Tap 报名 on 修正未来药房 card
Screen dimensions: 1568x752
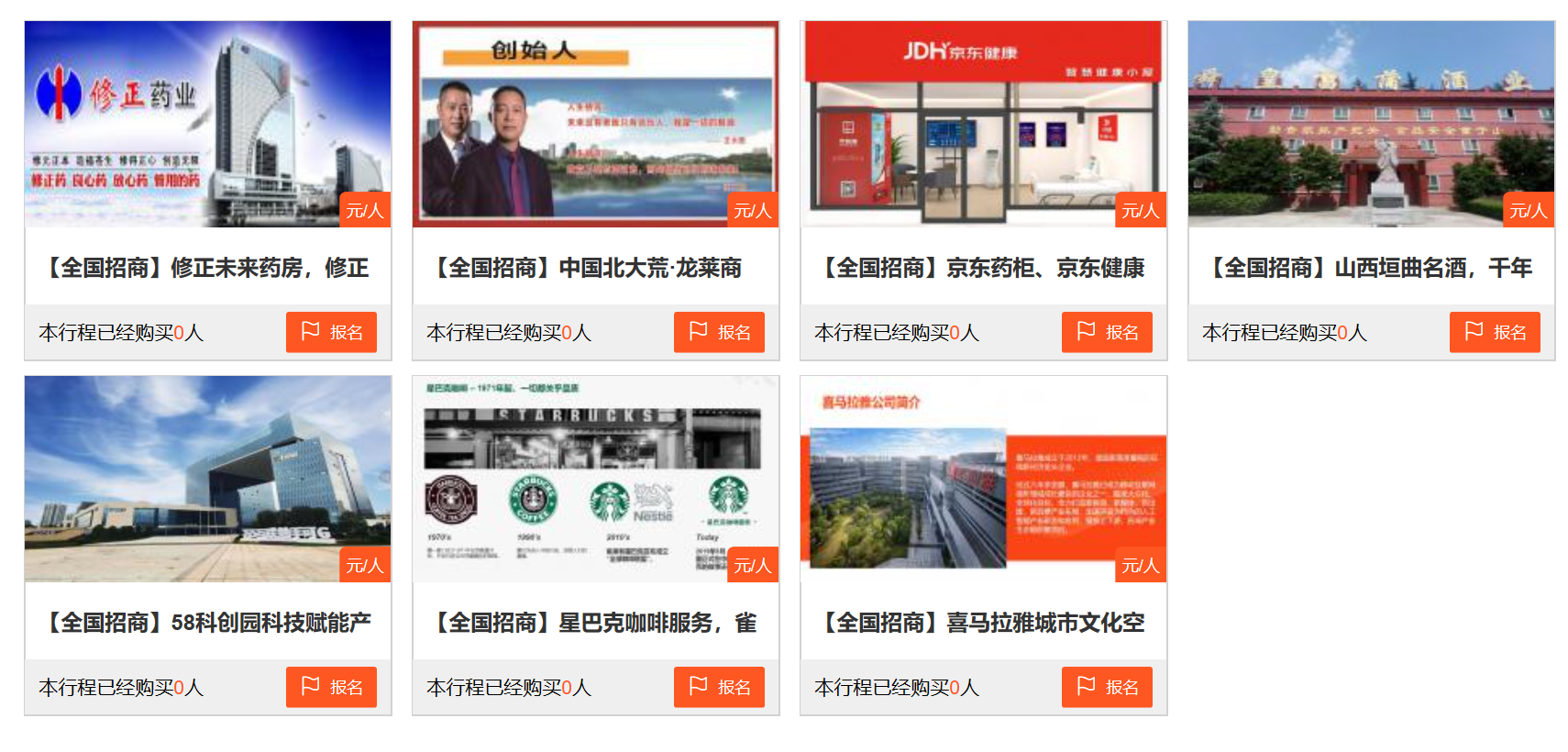click(x=331, y=332)
